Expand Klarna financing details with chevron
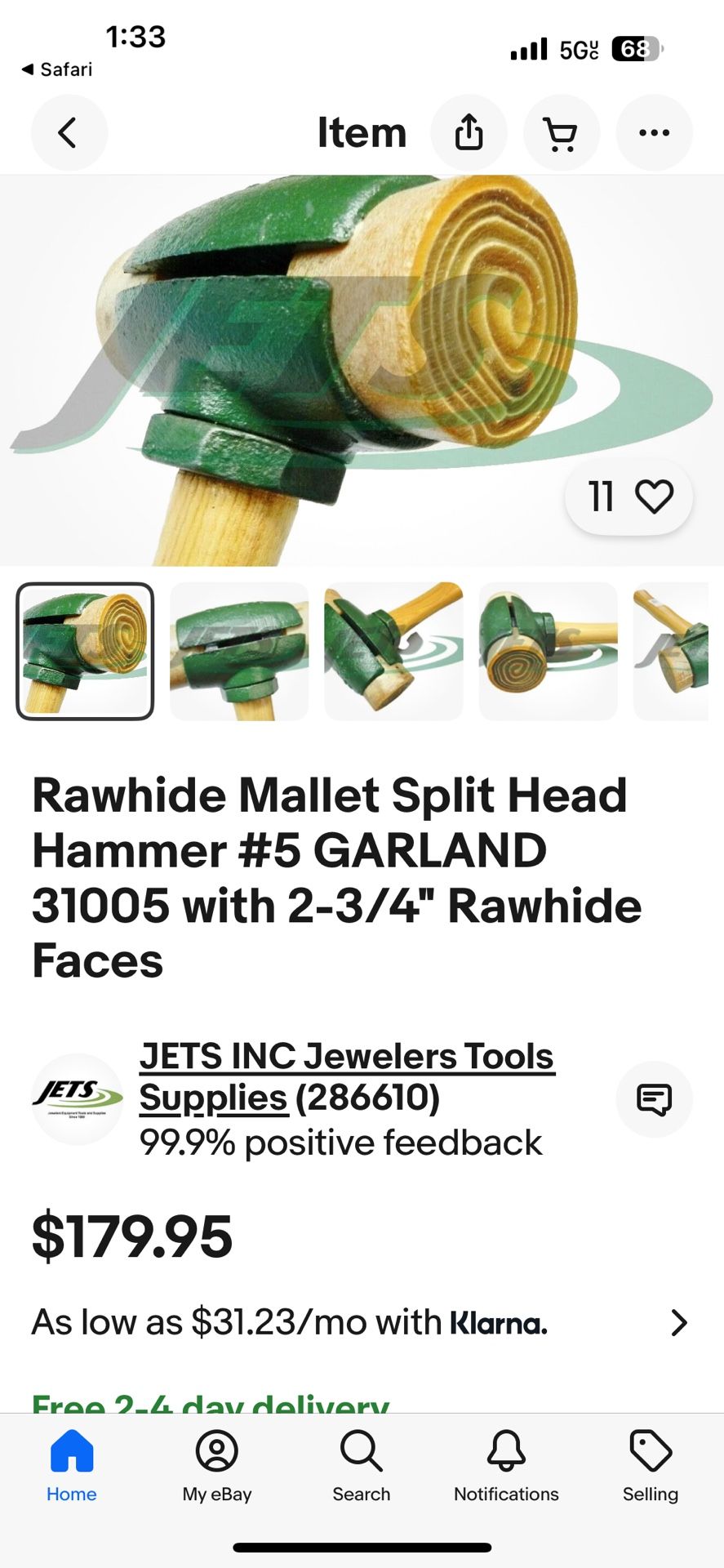The width and height of the screenshot is (724, 1568). click(679, 1322)
